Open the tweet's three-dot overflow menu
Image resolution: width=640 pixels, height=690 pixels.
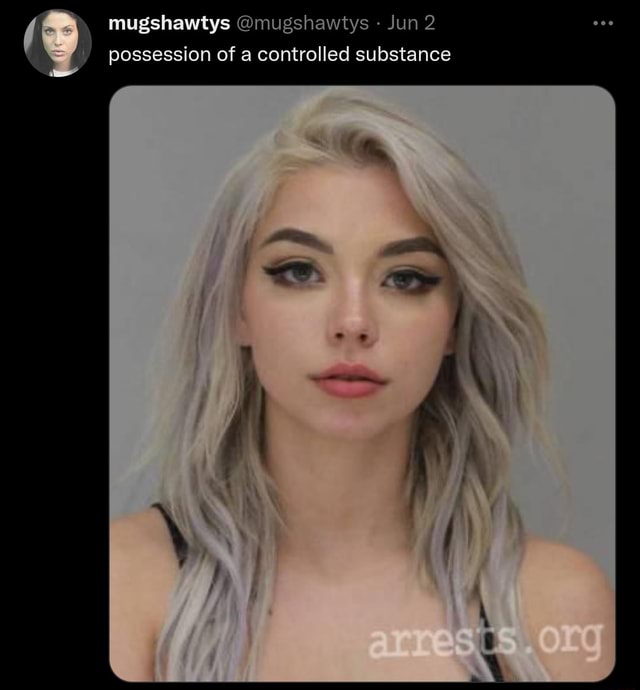click(600, 22)
